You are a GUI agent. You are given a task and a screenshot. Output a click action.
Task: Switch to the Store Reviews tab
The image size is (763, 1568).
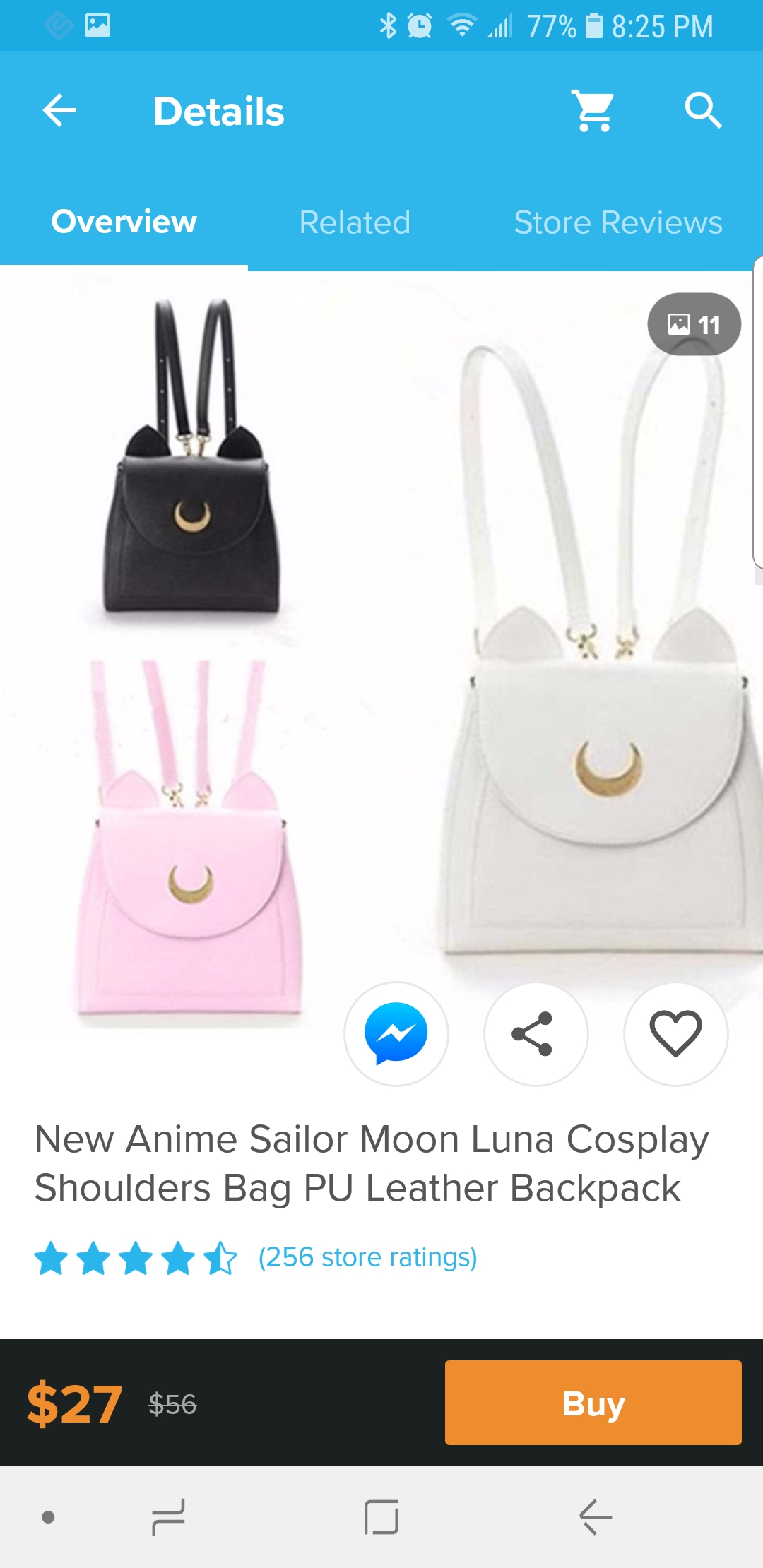point(618,222)
